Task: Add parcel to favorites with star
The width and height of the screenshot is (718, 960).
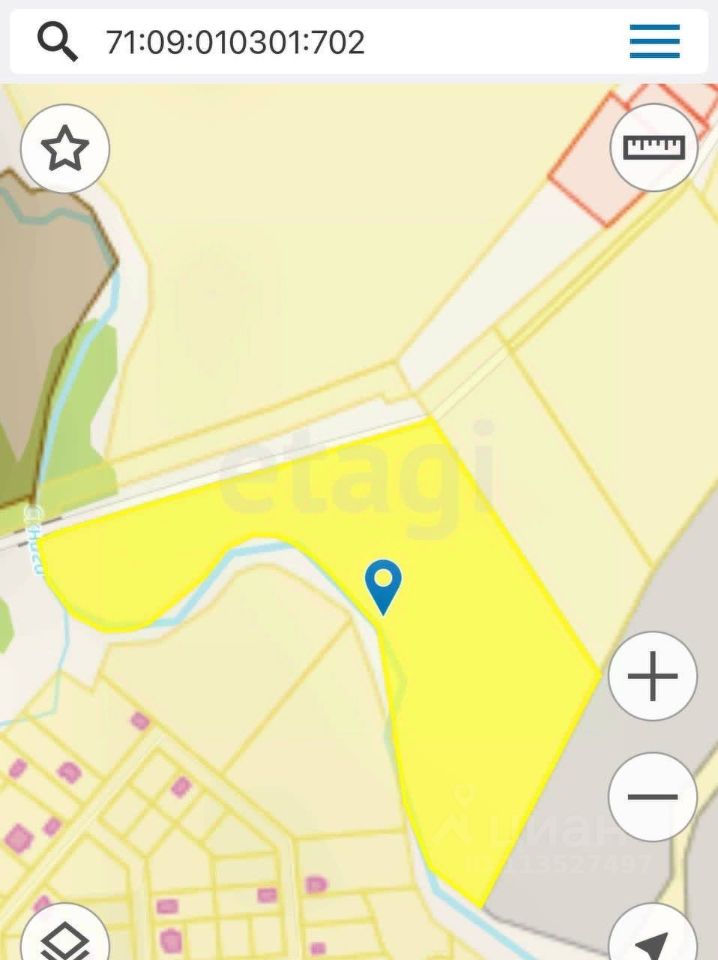Action: coord(65,150)
